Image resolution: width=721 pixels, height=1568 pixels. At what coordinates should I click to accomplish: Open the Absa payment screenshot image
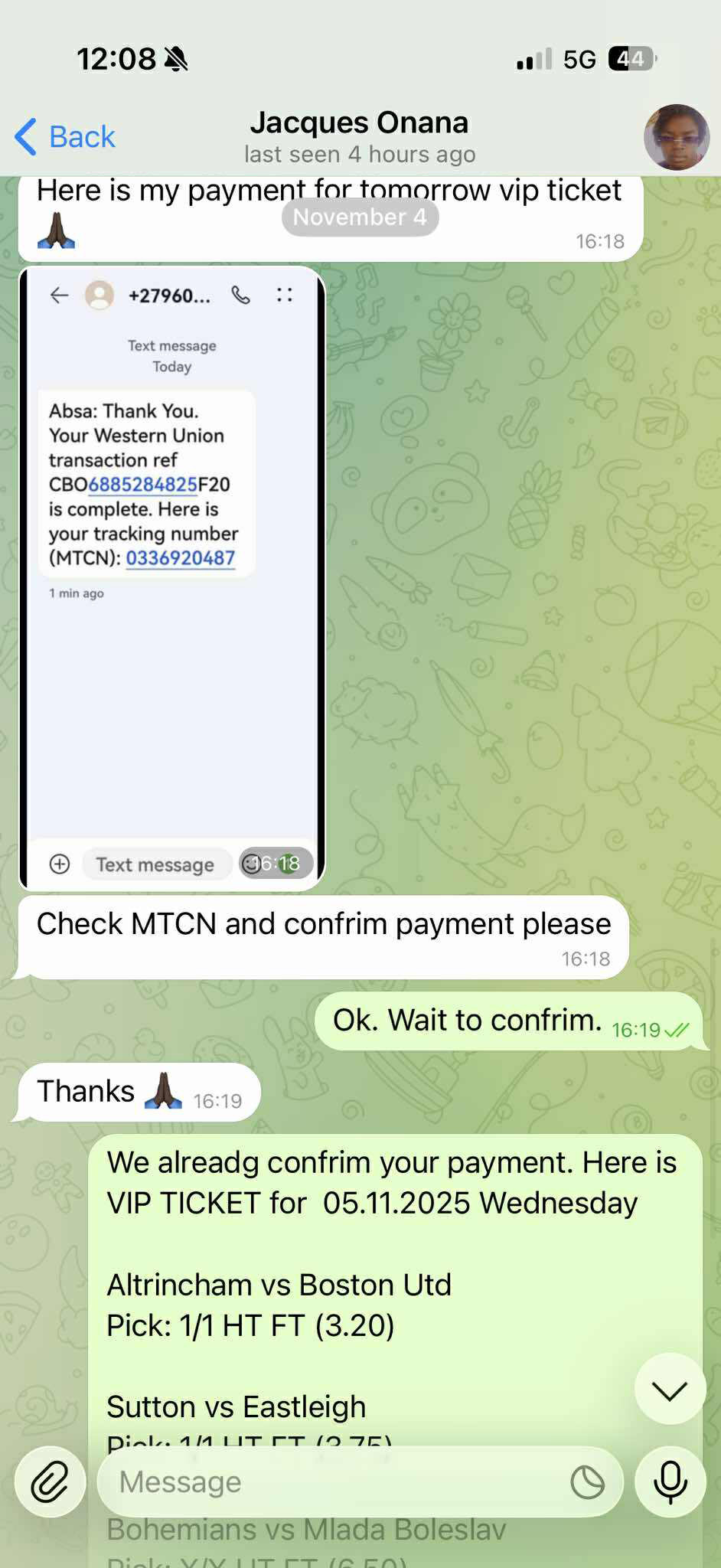pos(172,578)
